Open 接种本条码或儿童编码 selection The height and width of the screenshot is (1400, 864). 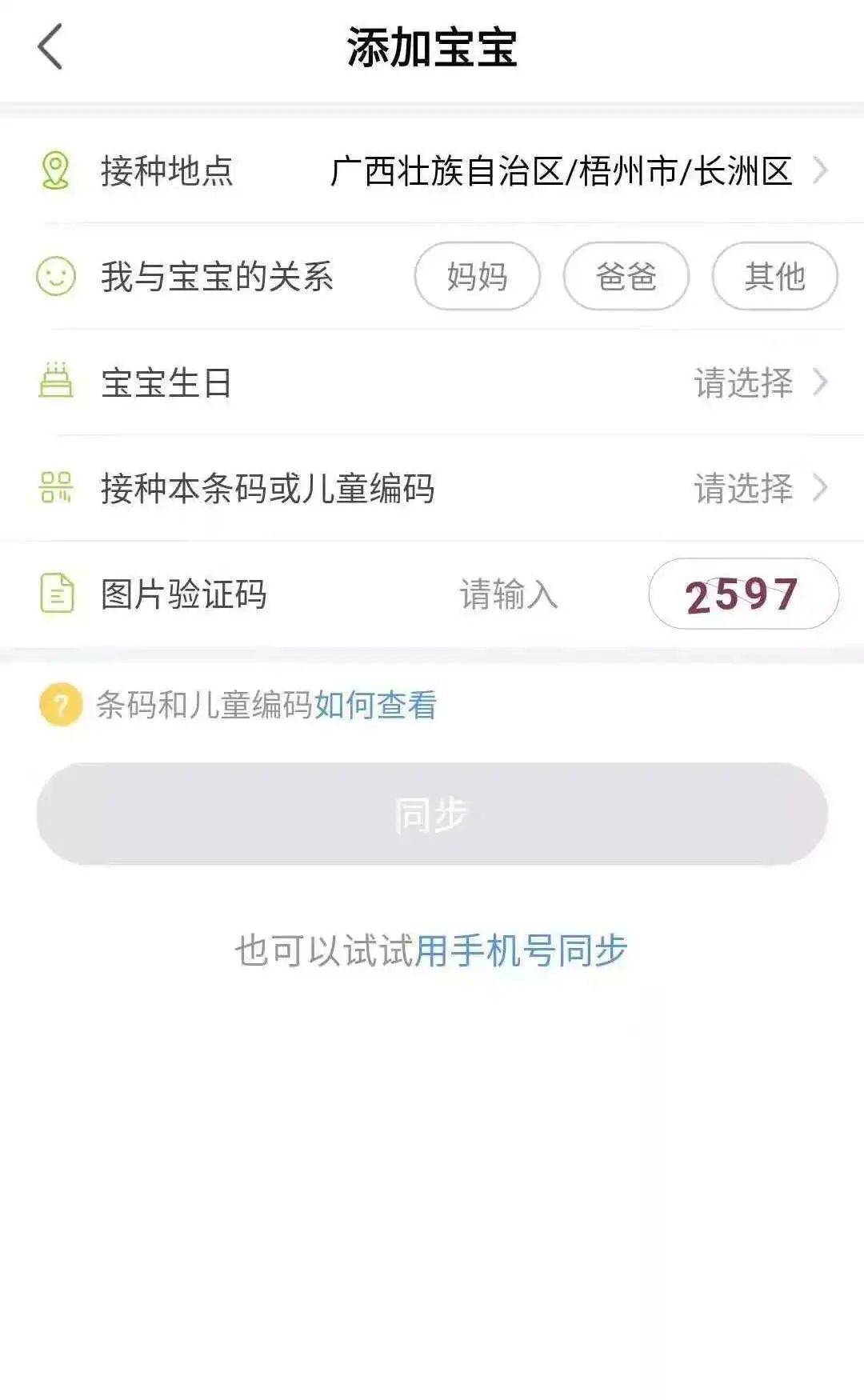(x=744, y=489)
